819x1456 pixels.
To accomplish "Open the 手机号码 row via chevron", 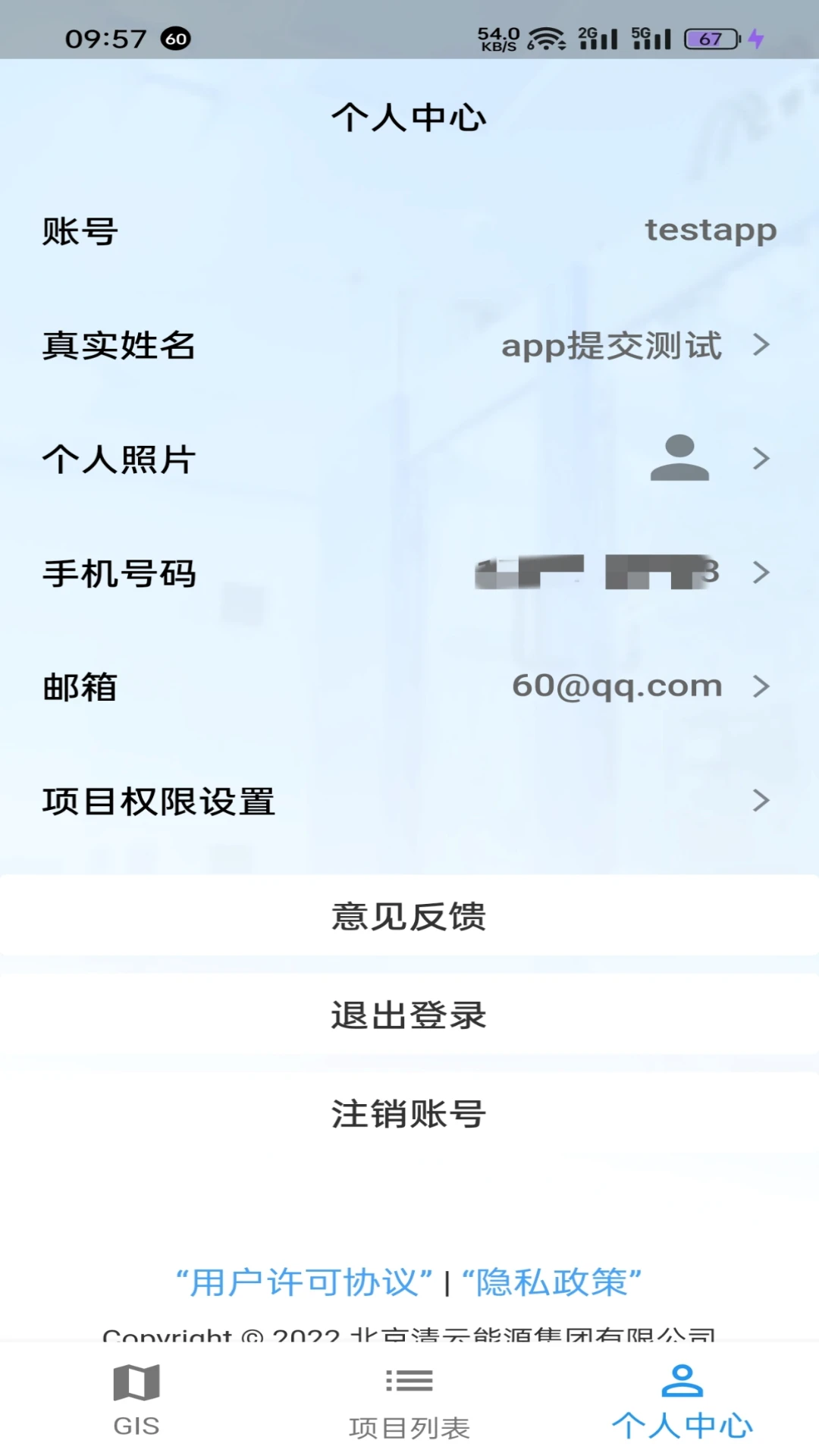I will point(762,574).
